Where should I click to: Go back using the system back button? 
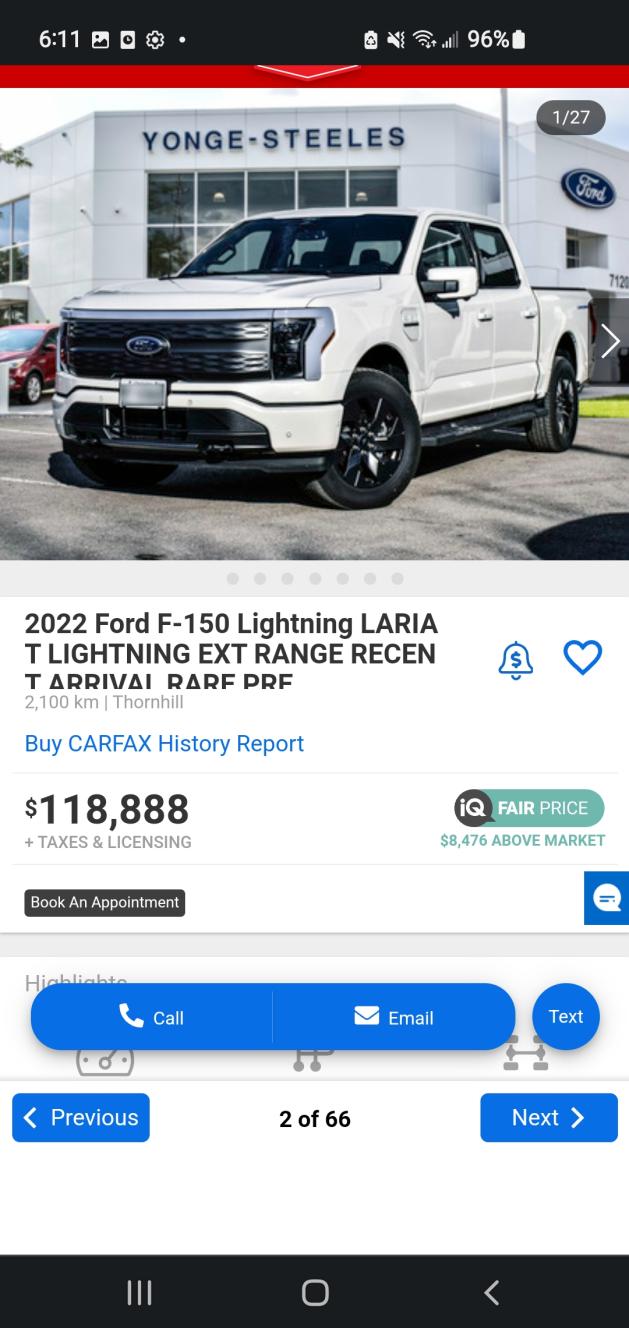click(491, 1292)
